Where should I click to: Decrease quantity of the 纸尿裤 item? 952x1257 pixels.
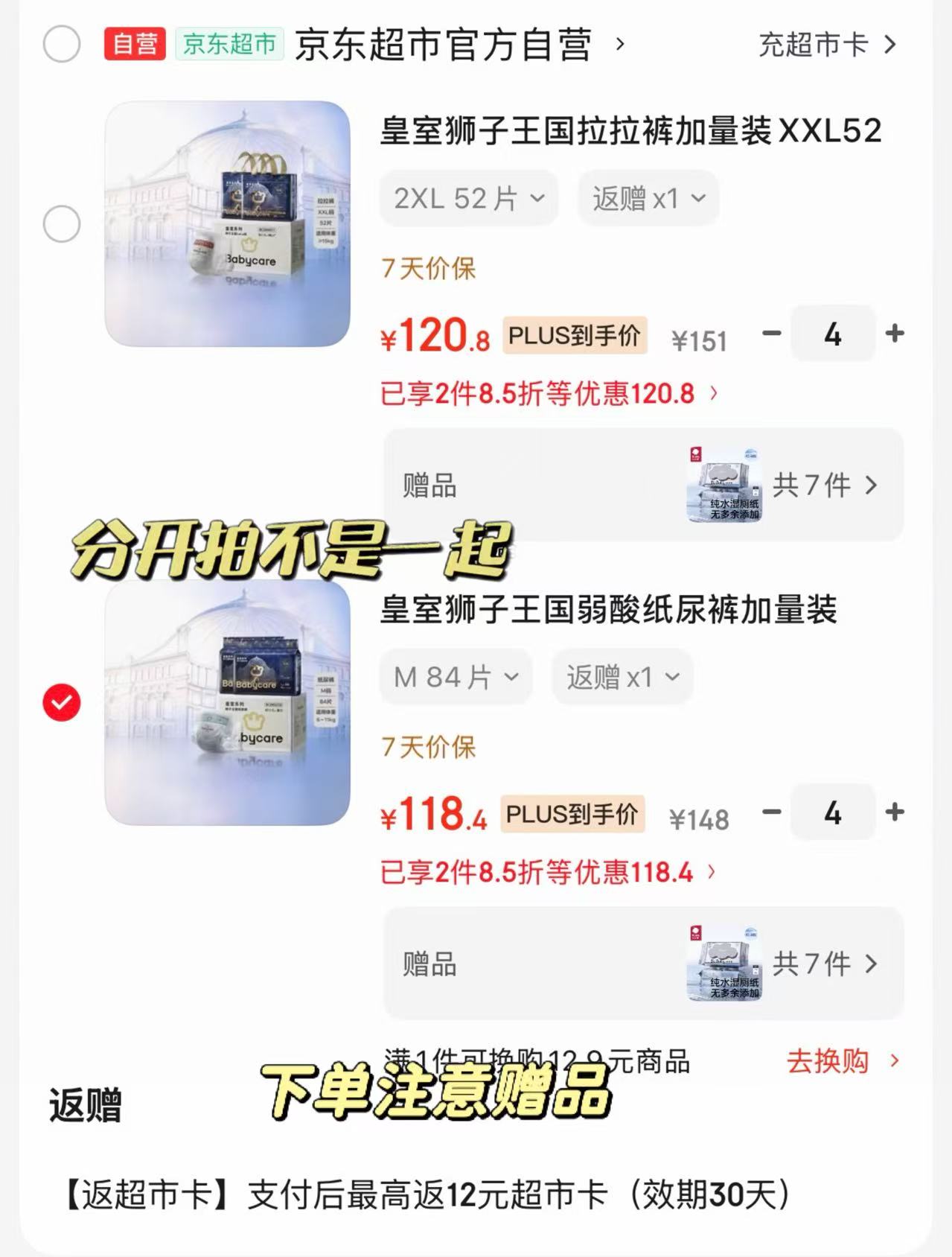(772, 812)
